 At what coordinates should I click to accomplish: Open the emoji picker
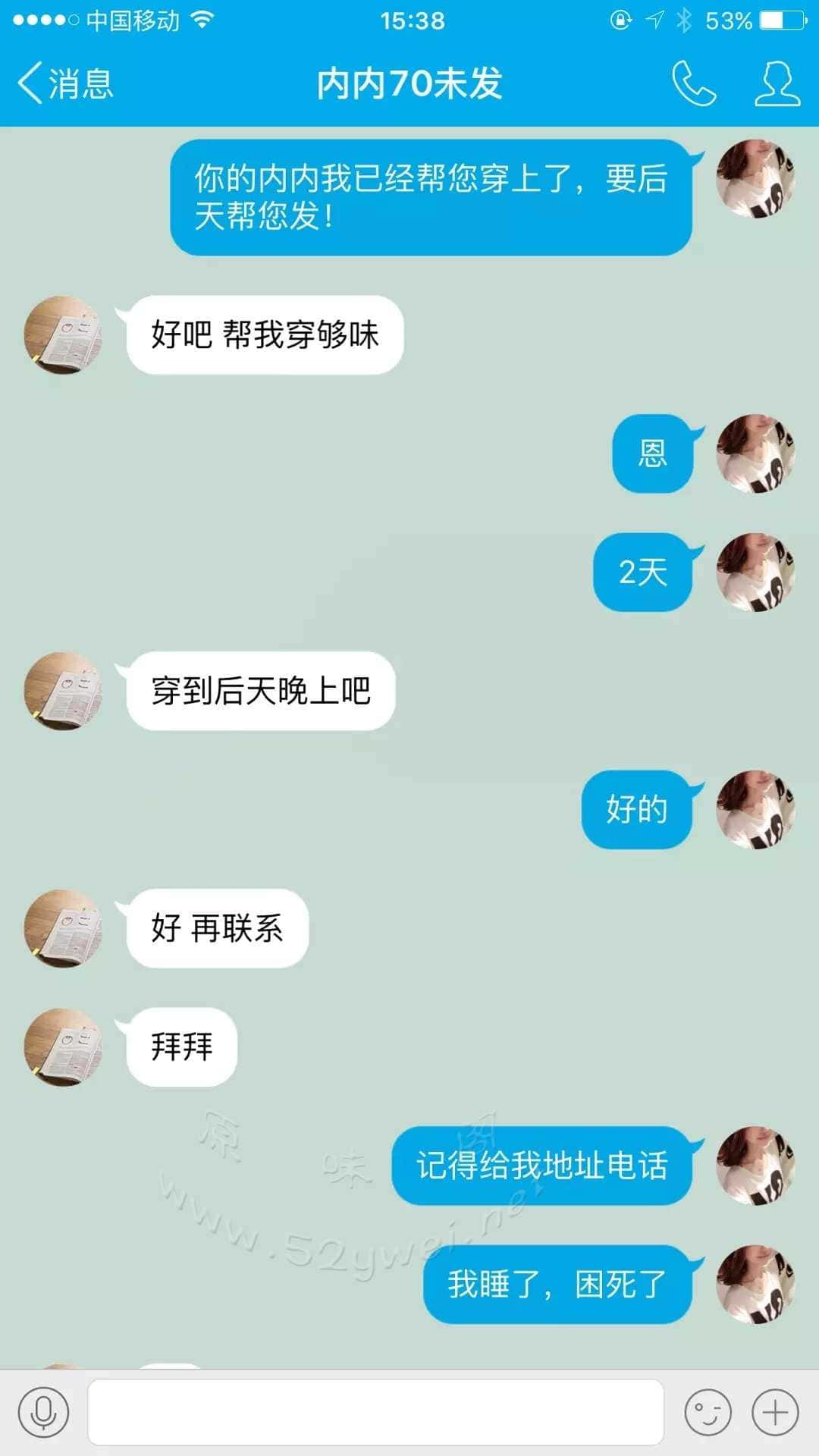[708, 1412]
